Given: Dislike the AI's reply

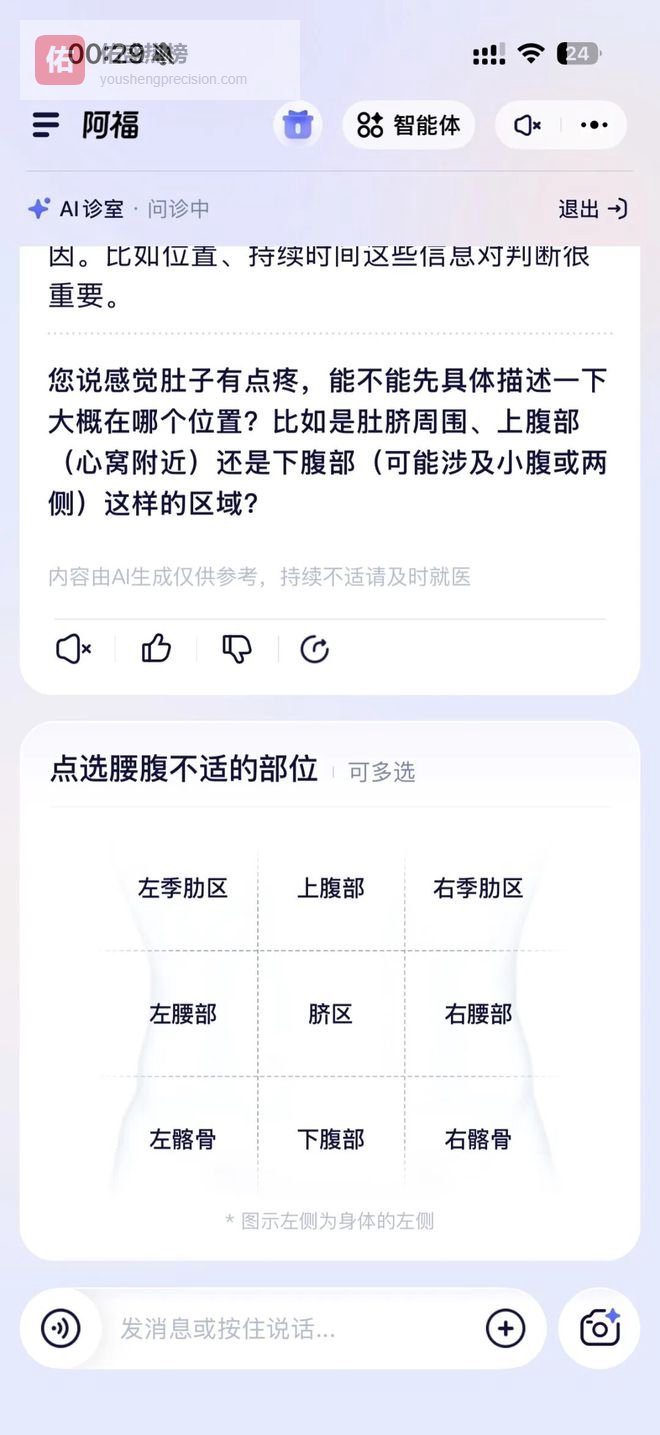Looking at the screenshot, I should pyautogui.click(x=236, y=649).
